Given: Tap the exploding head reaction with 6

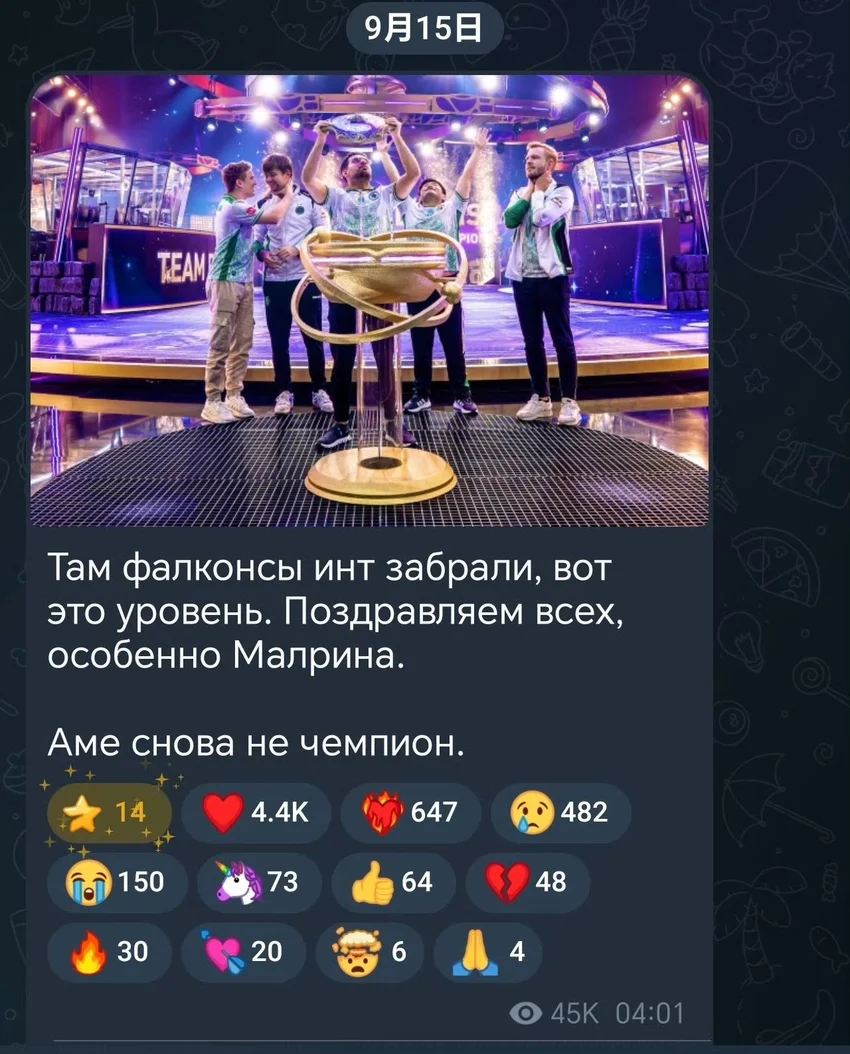Looking at the screenshot, I should [x=369, y=952].
